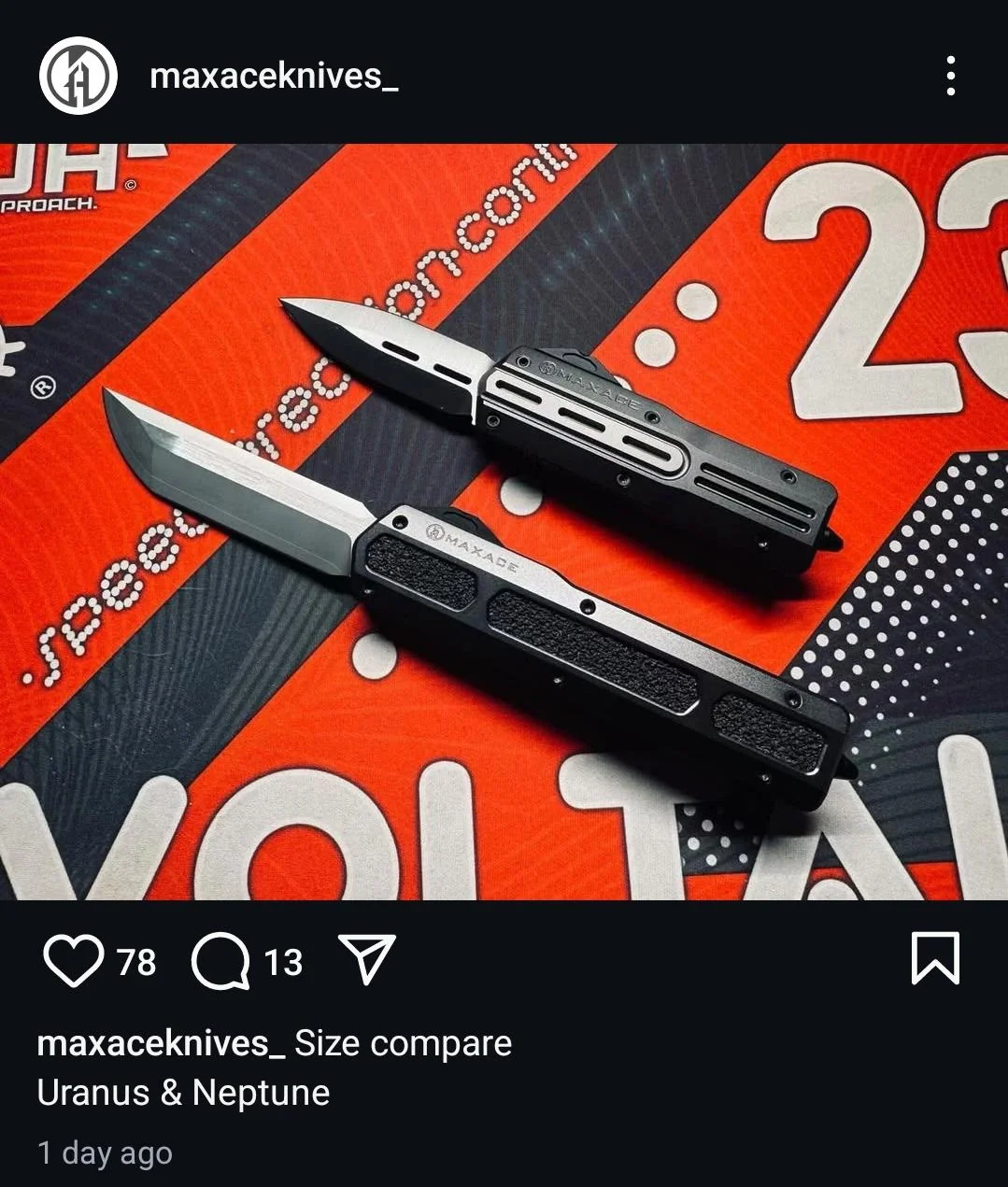Open maxaceknives_ profile picture
This screenshot has height=1187, width=1008.
click(78, 76)
